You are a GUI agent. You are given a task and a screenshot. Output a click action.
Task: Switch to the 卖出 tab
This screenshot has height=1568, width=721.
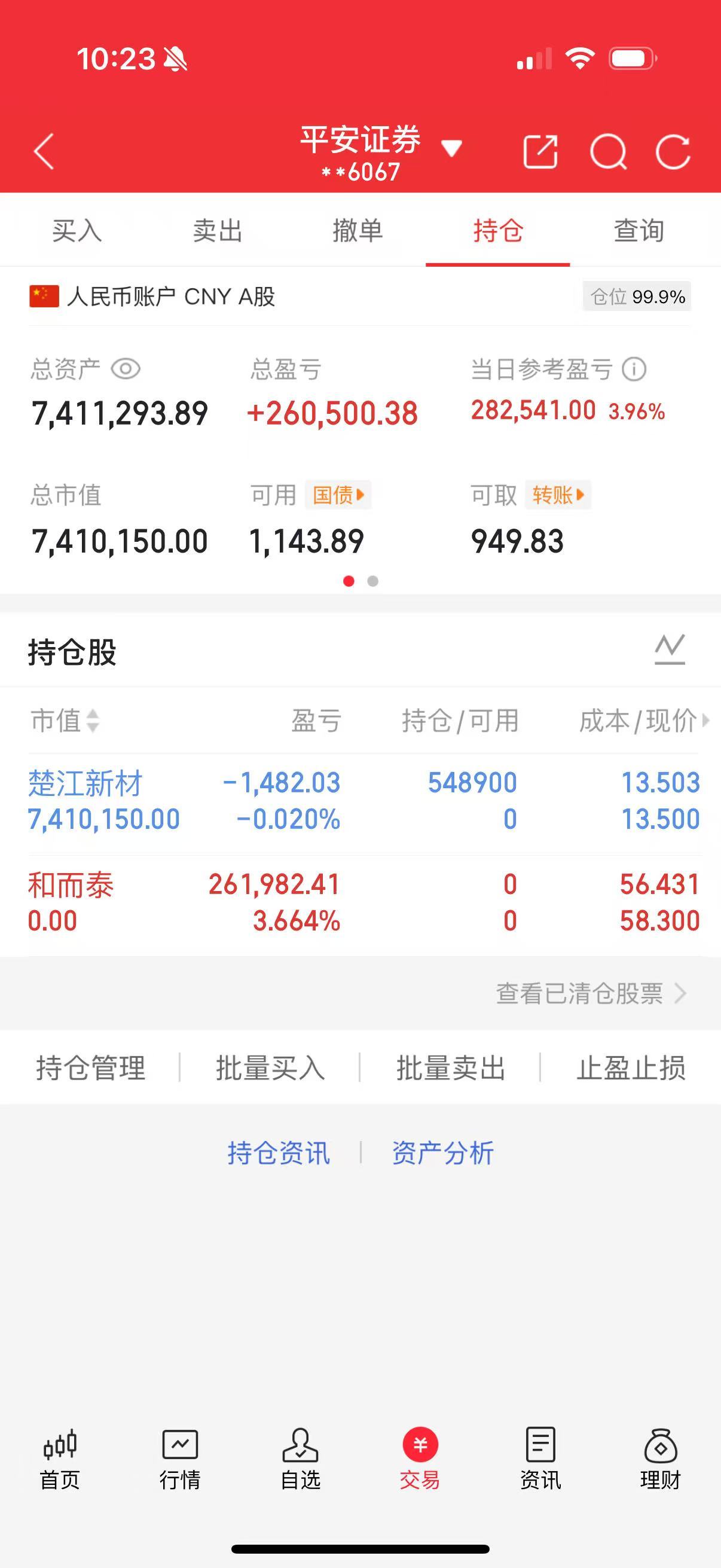pyautogui.click(x=218, y=231)
